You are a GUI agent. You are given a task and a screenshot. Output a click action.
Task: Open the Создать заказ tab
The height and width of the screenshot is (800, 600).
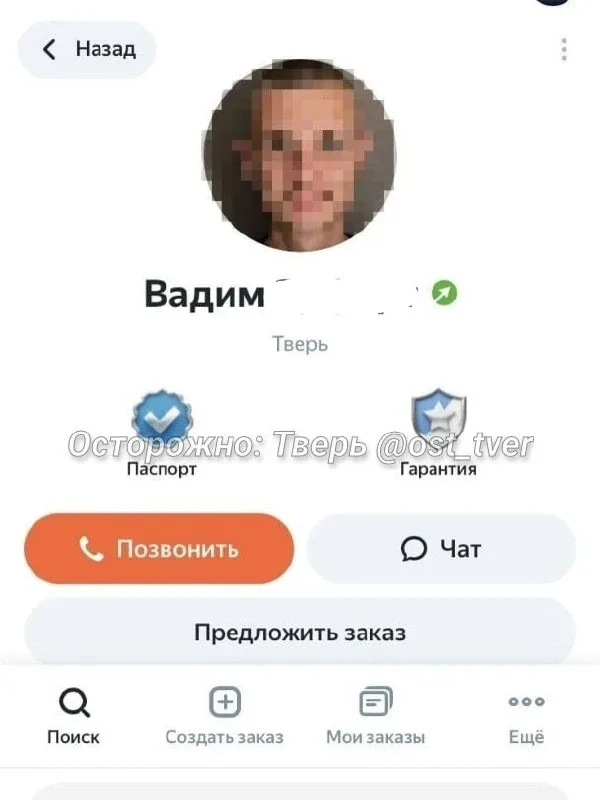coord(225,716)
